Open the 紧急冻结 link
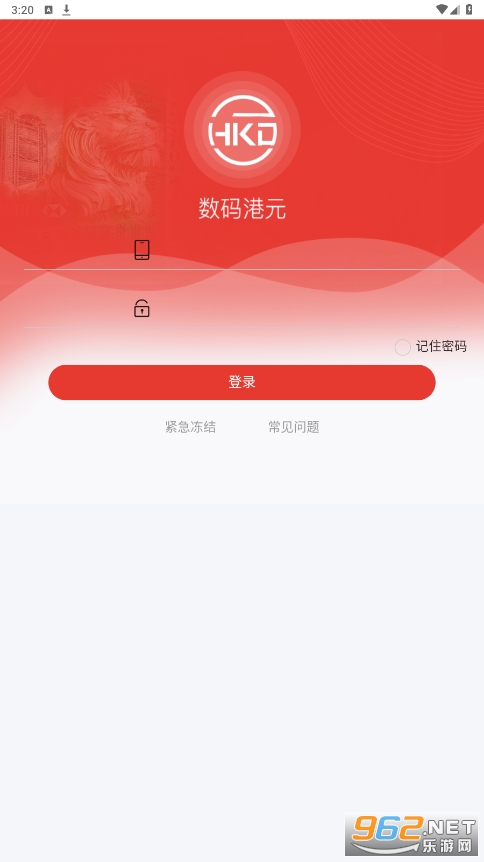 [x=190, y=427]
